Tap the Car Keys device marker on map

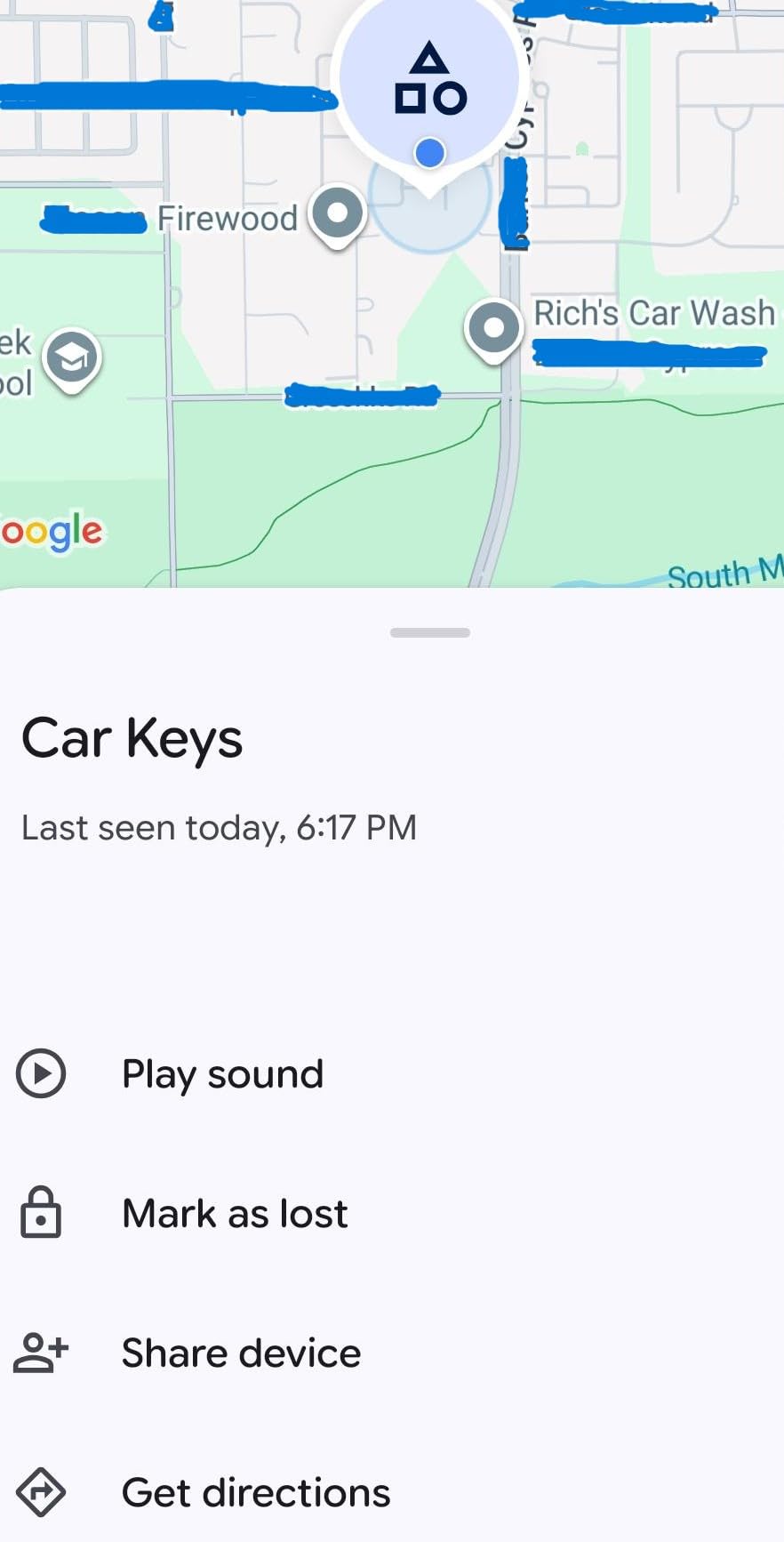point(429,83)
